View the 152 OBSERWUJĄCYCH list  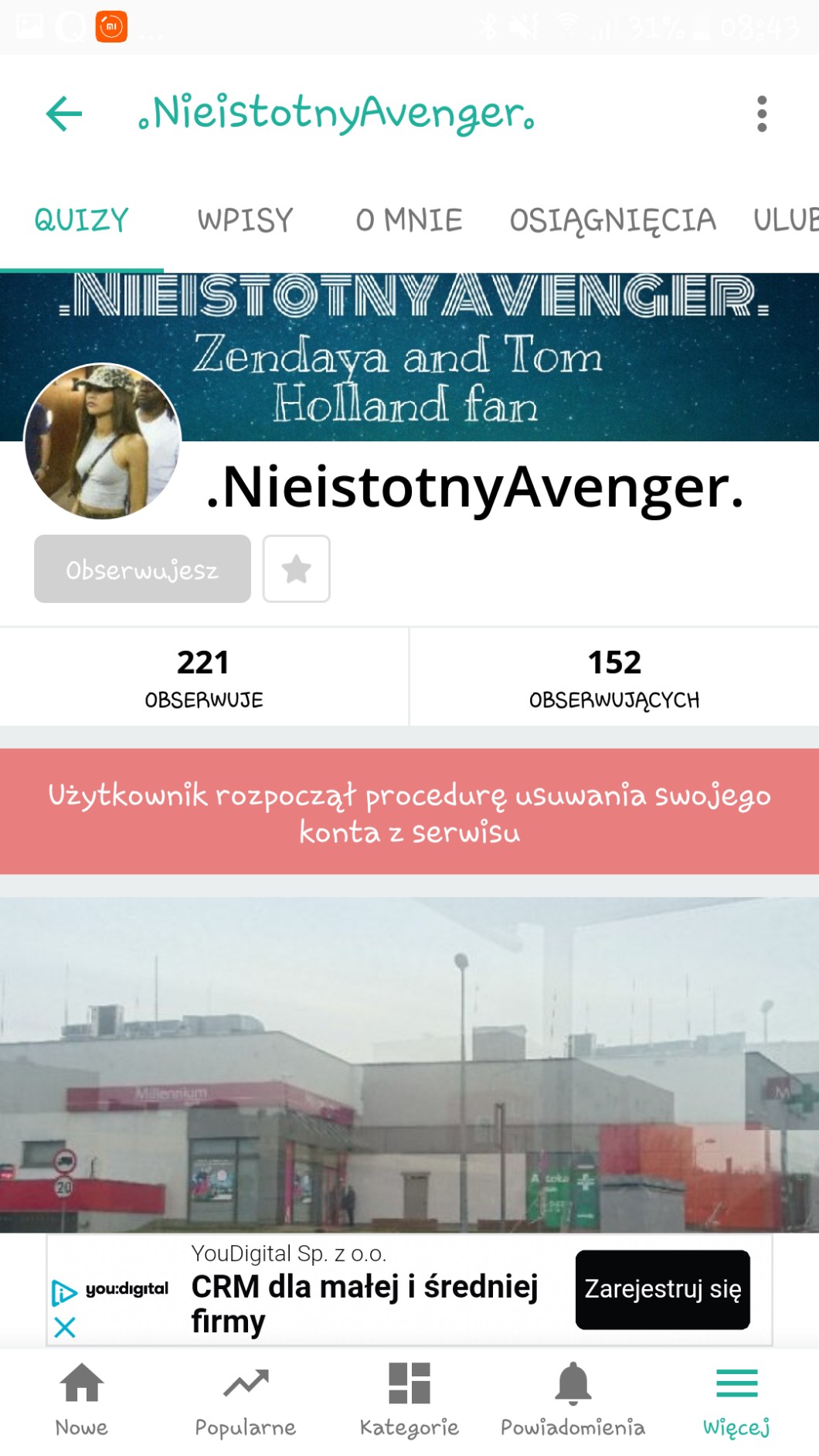(x=614, y=677)
